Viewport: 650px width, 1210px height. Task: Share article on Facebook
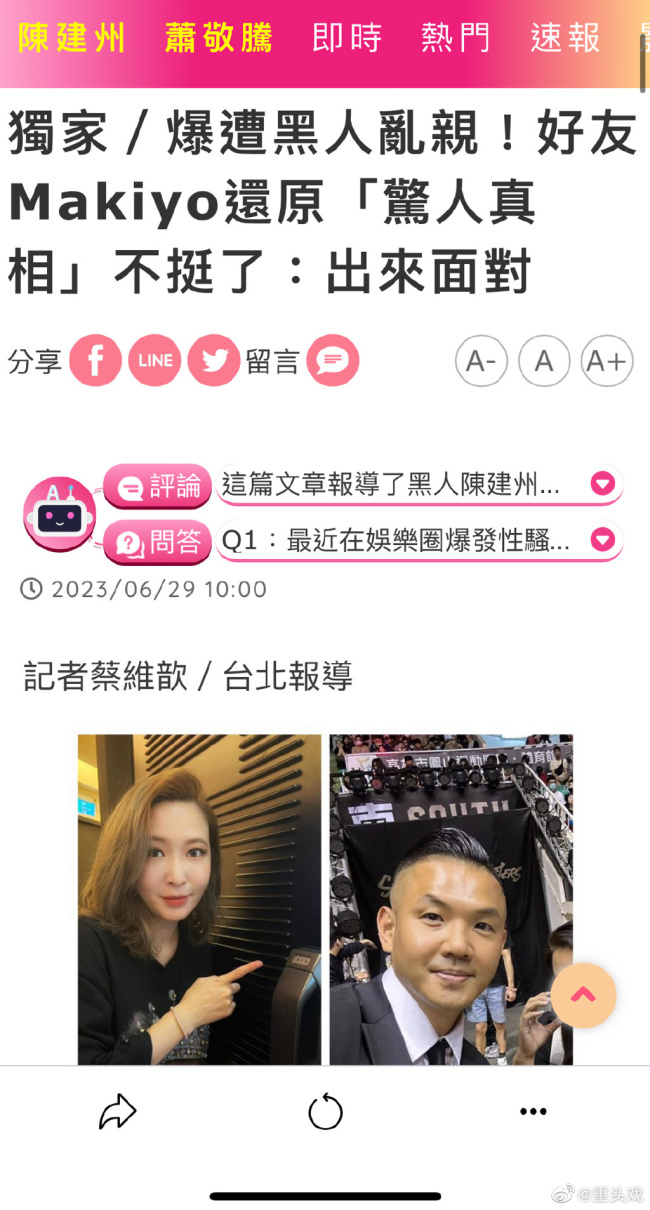(x=95, y=361)
